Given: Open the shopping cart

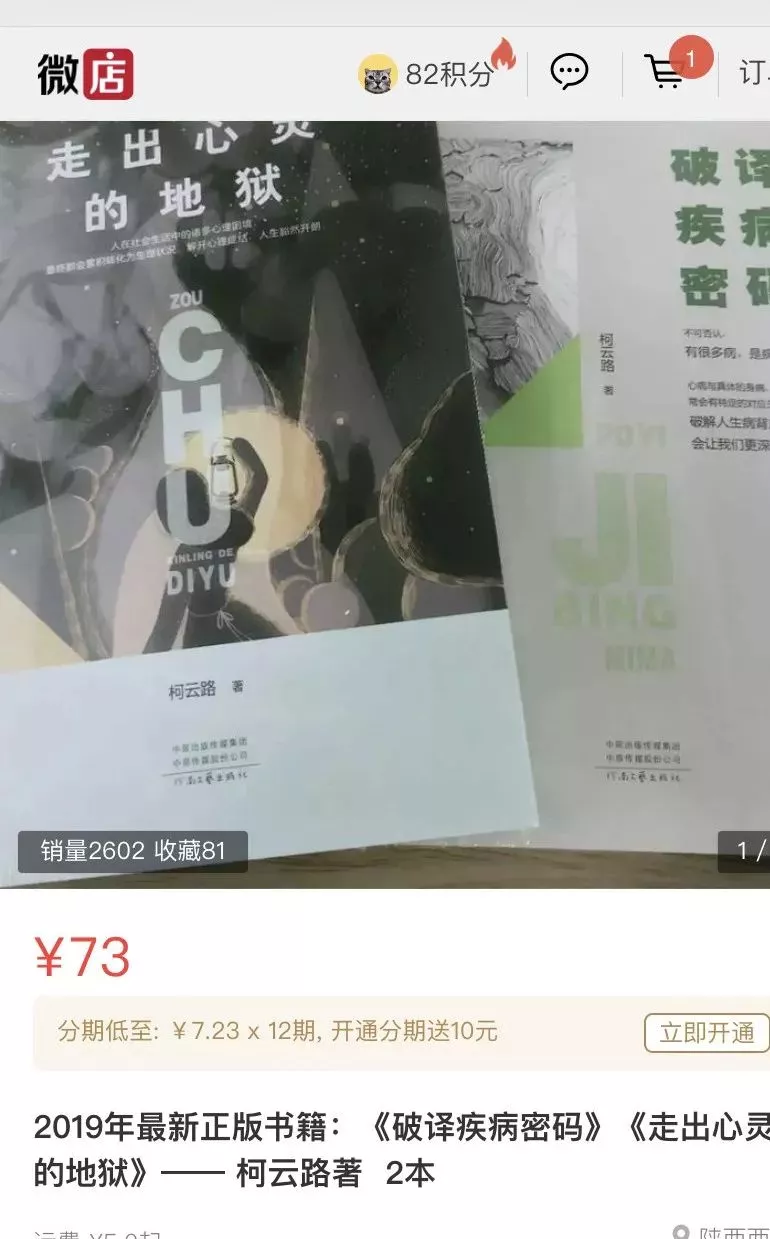Looking at the screenshot, I should (666, 73).
